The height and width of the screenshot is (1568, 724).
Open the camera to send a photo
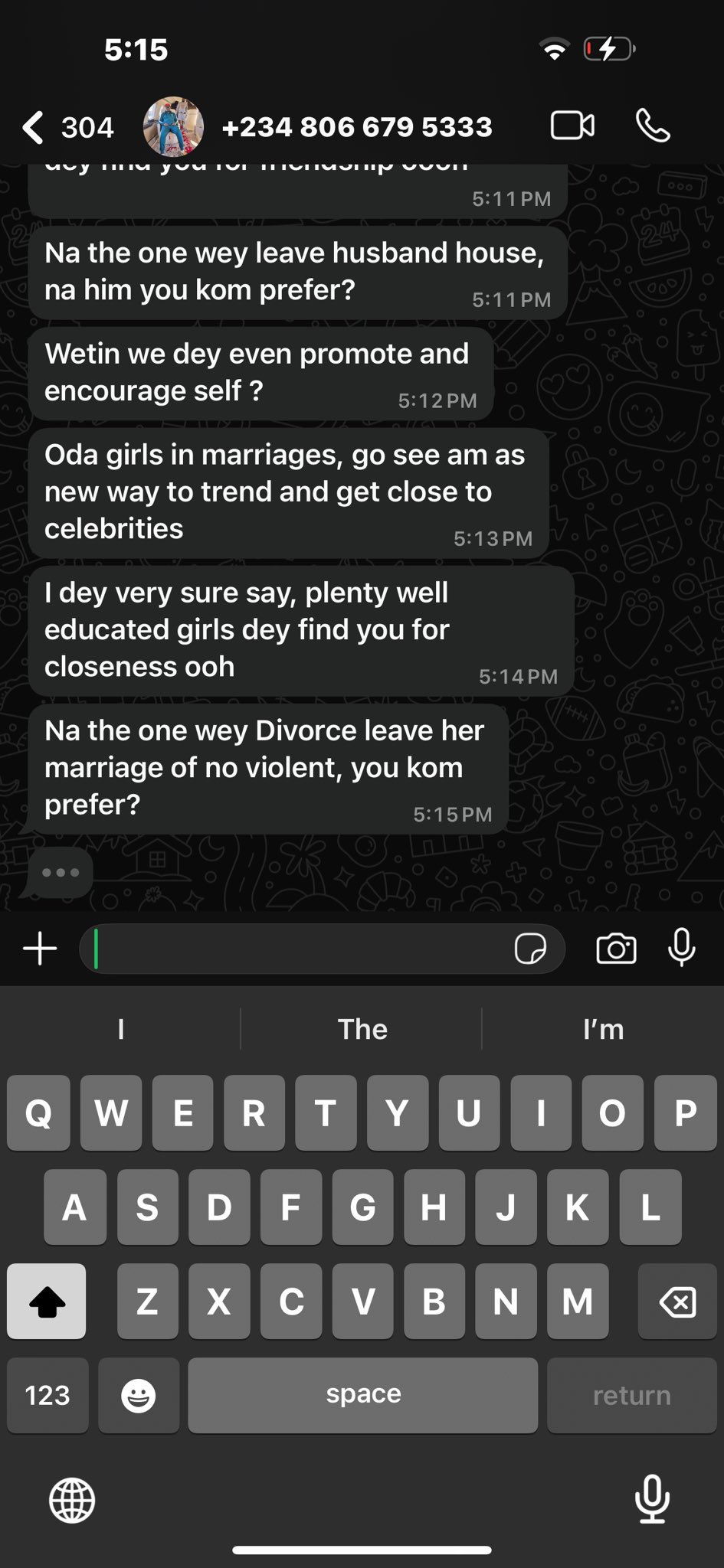click(x=616, y=949)
